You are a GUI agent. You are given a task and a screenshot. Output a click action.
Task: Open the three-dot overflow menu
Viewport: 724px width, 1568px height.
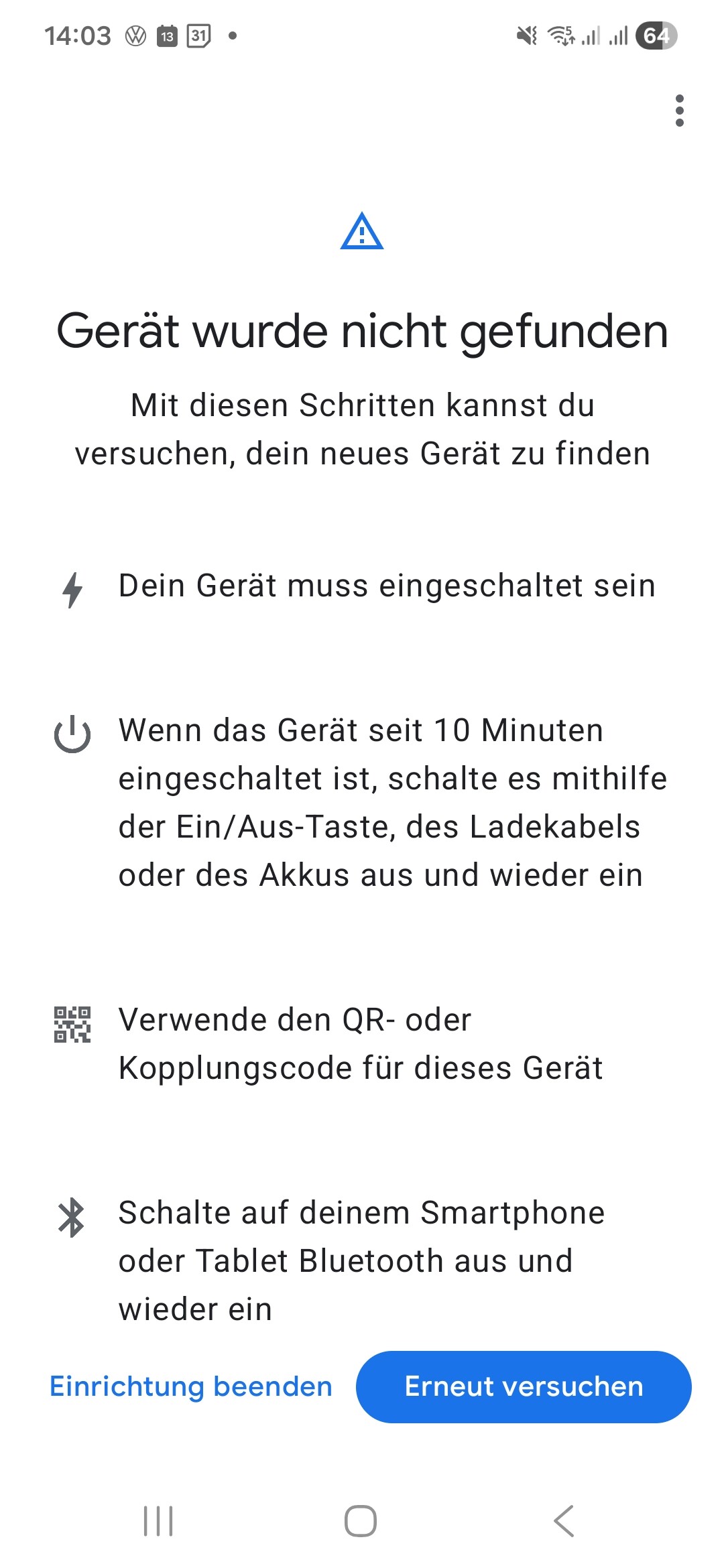[x=679, y=111]
